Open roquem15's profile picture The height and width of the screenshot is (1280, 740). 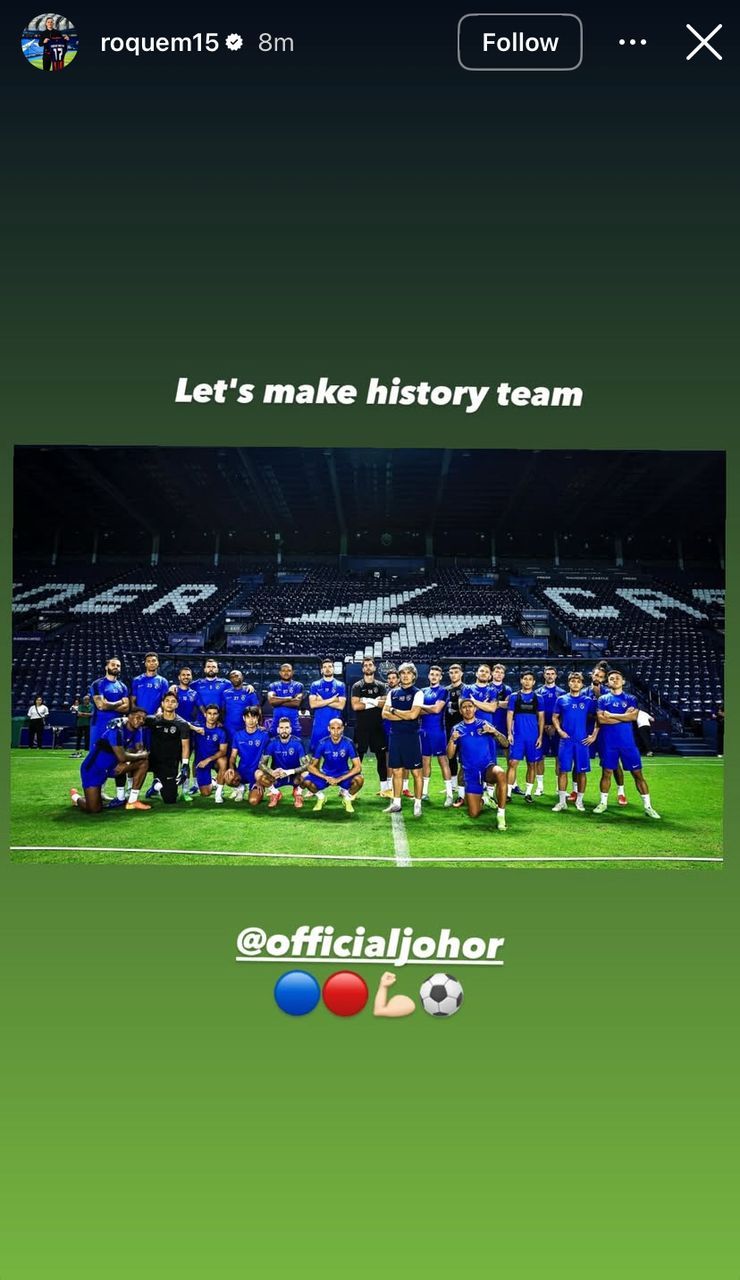49,42
